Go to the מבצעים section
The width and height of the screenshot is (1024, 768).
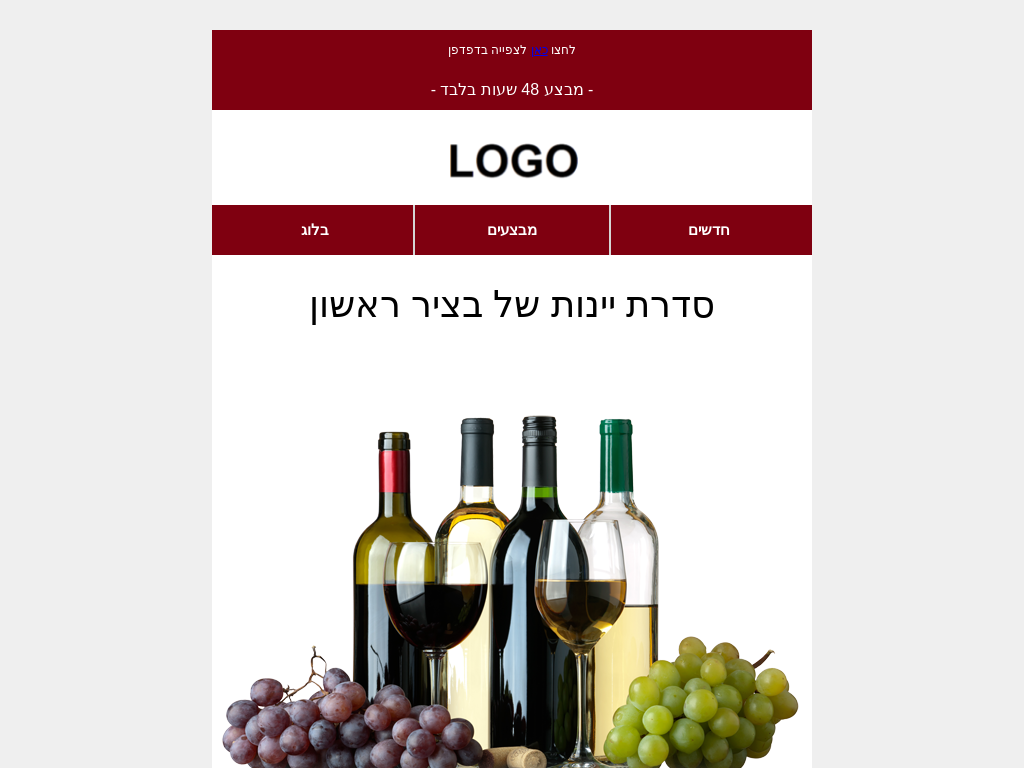click(512, 230)
